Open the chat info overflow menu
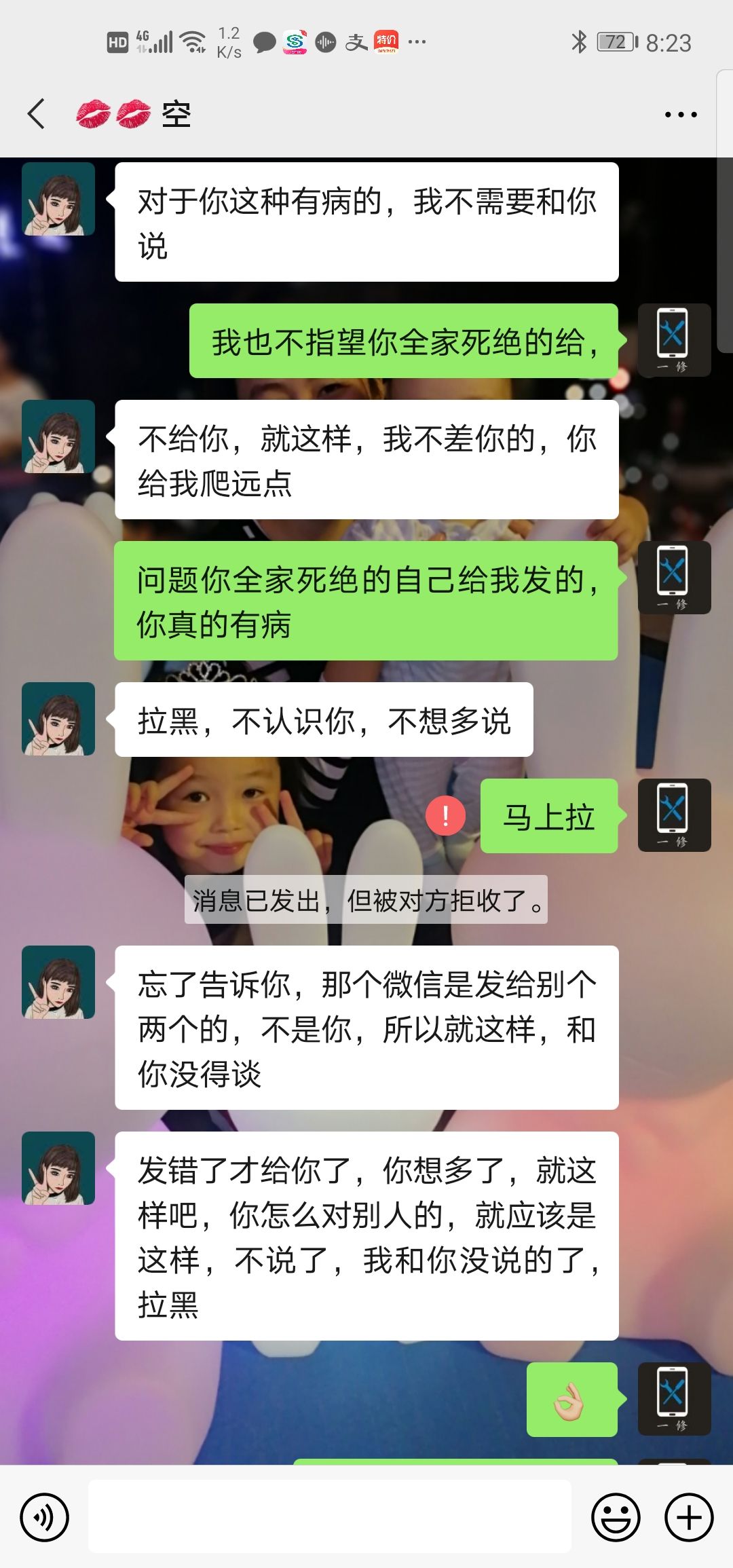The image size is (733, 1568). [680, 115]
